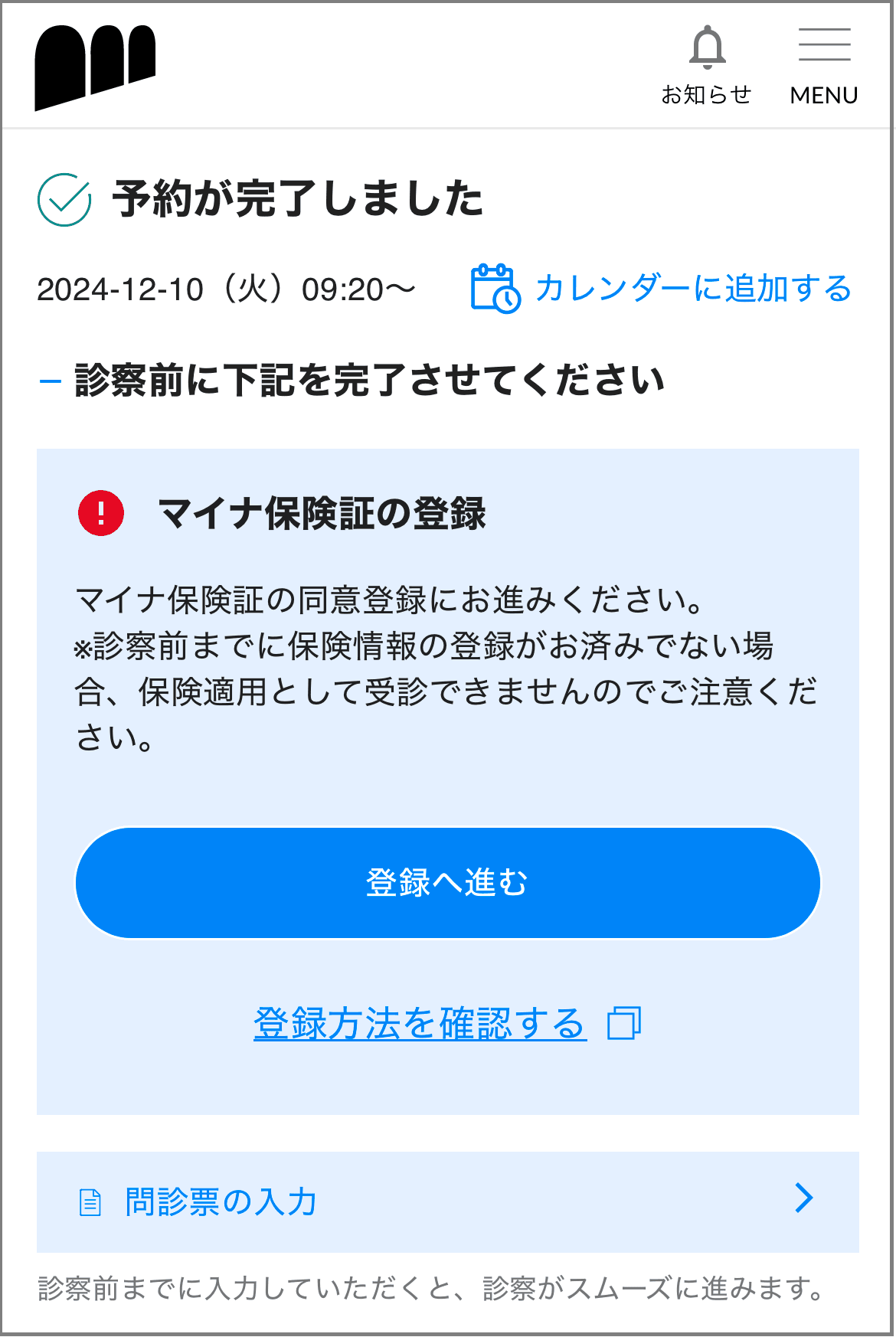896x1337 pixels.
Task: Tap the 登録へ進む button
Action: 447,882
